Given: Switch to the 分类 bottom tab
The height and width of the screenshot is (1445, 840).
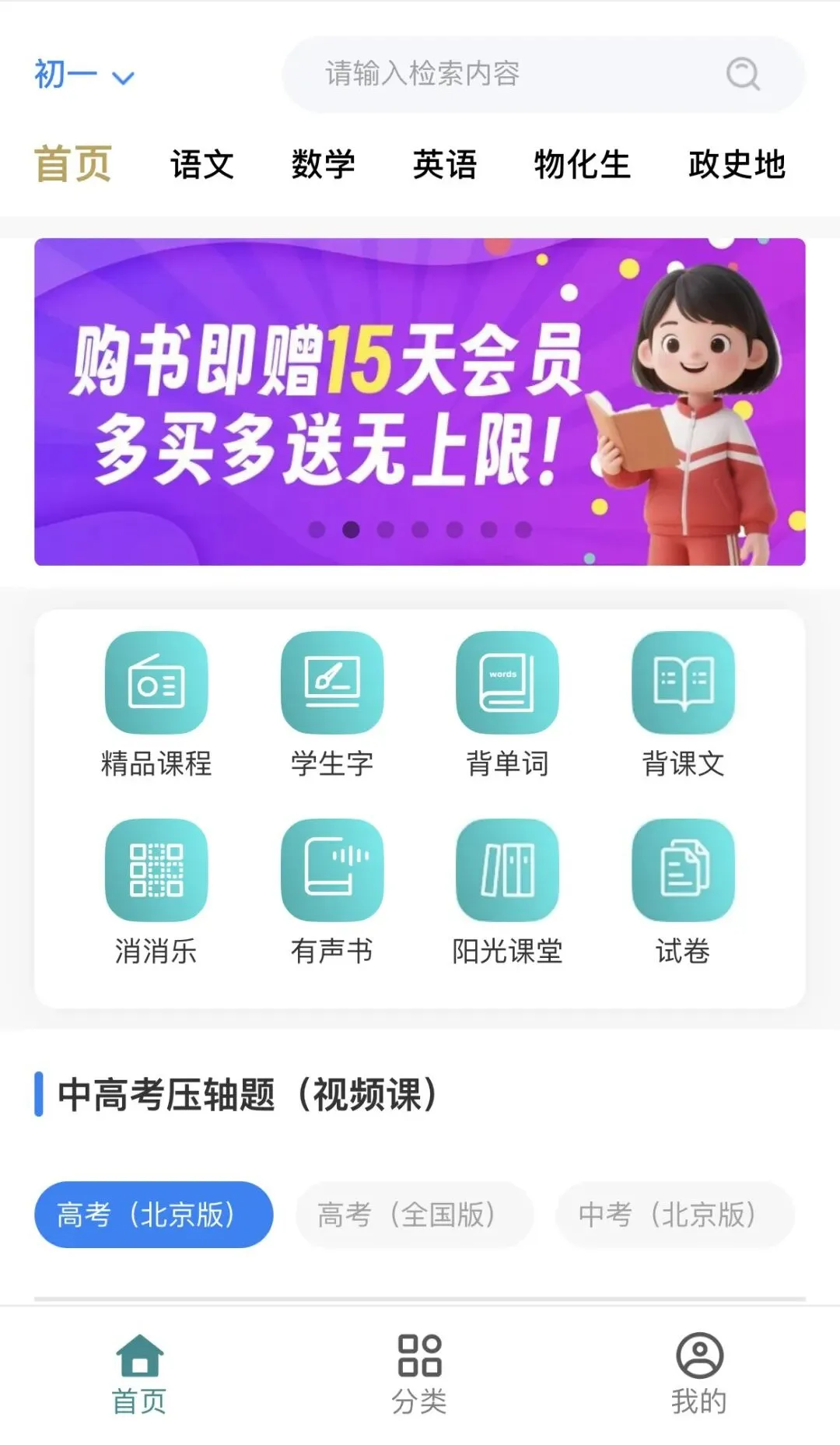Looking at the screenshot, I should point(419,1374).
